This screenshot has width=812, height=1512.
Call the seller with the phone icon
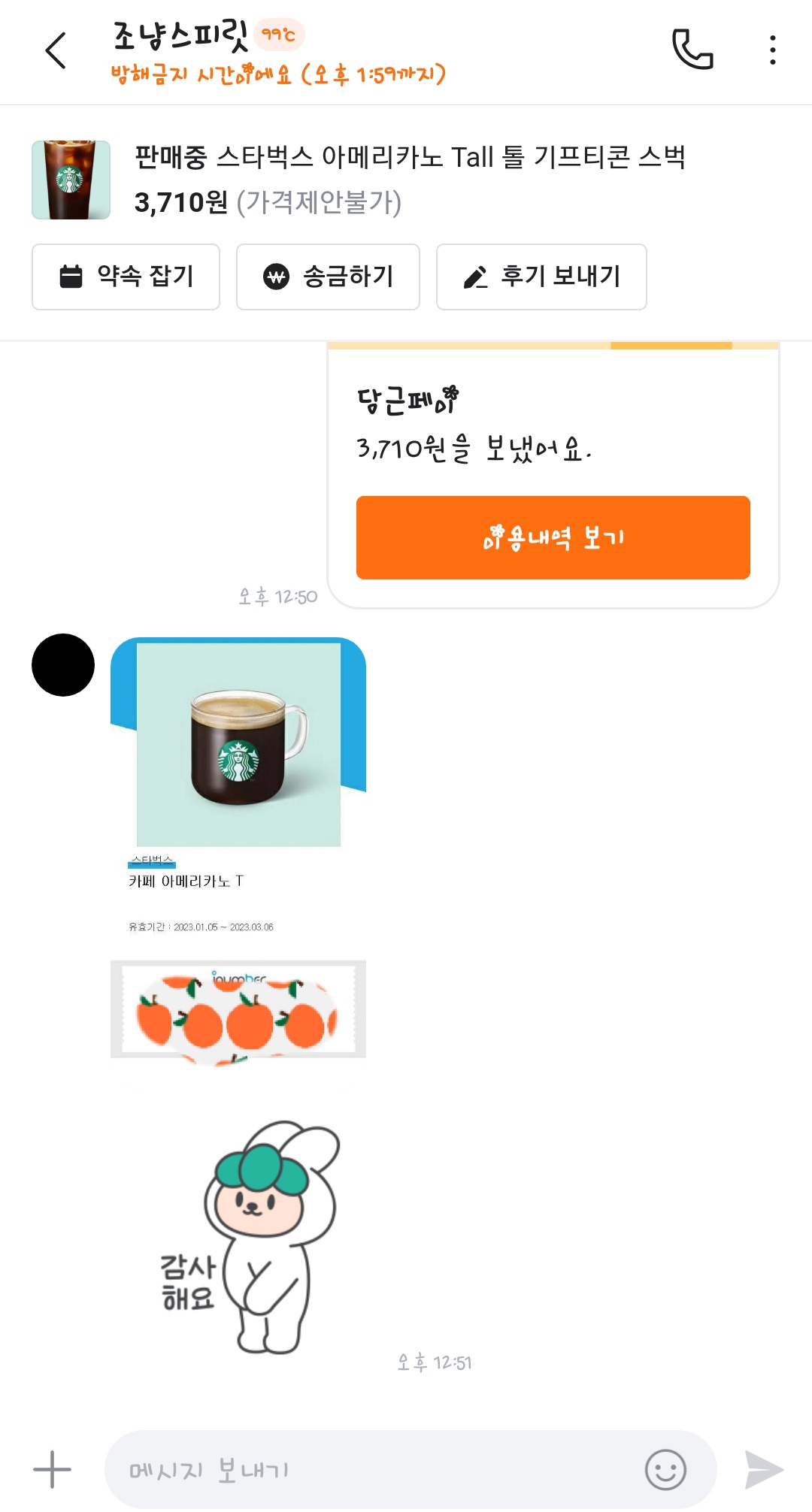coord(692,50)
